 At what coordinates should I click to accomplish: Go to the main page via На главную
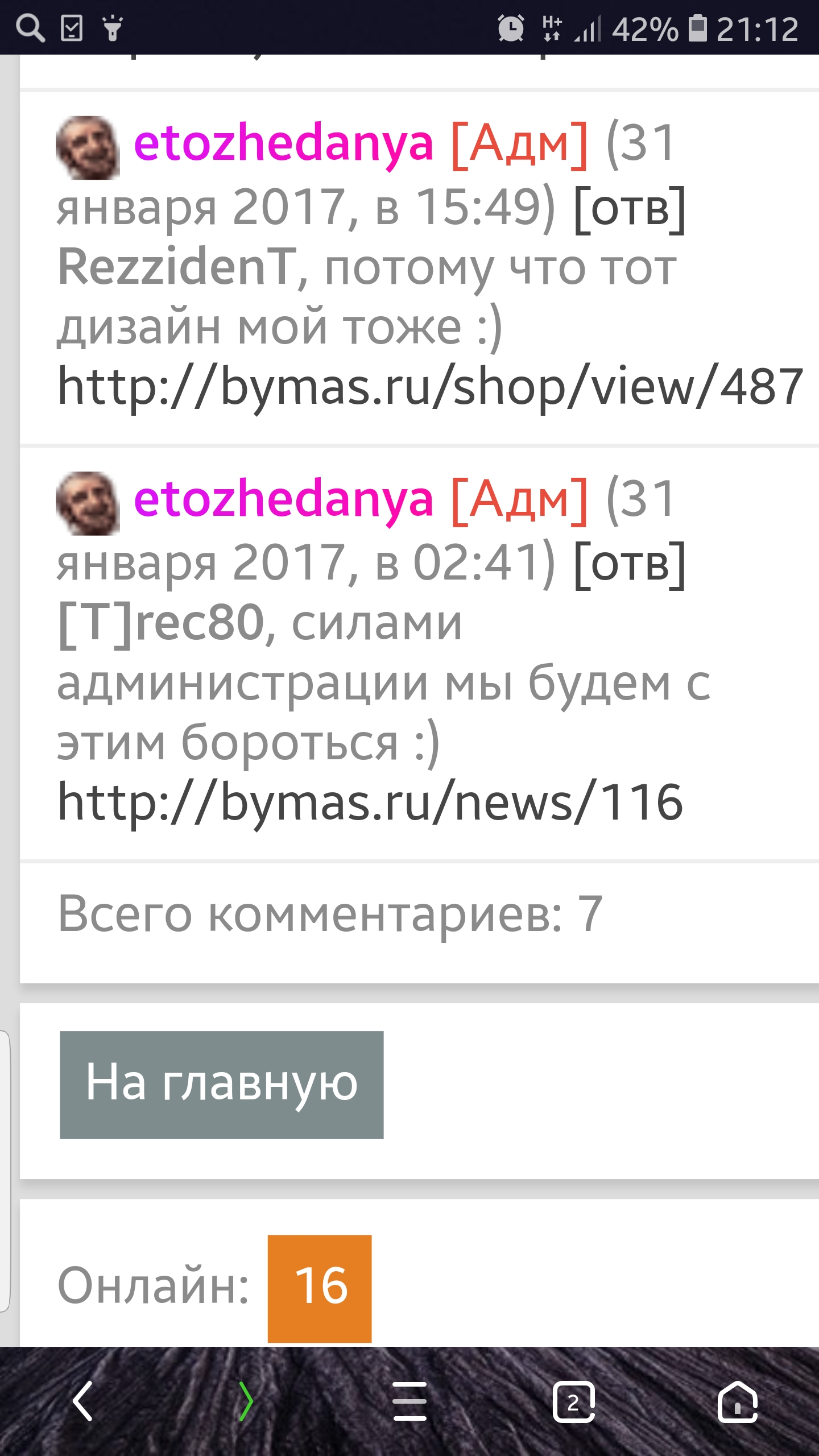tap(221, 1084)
